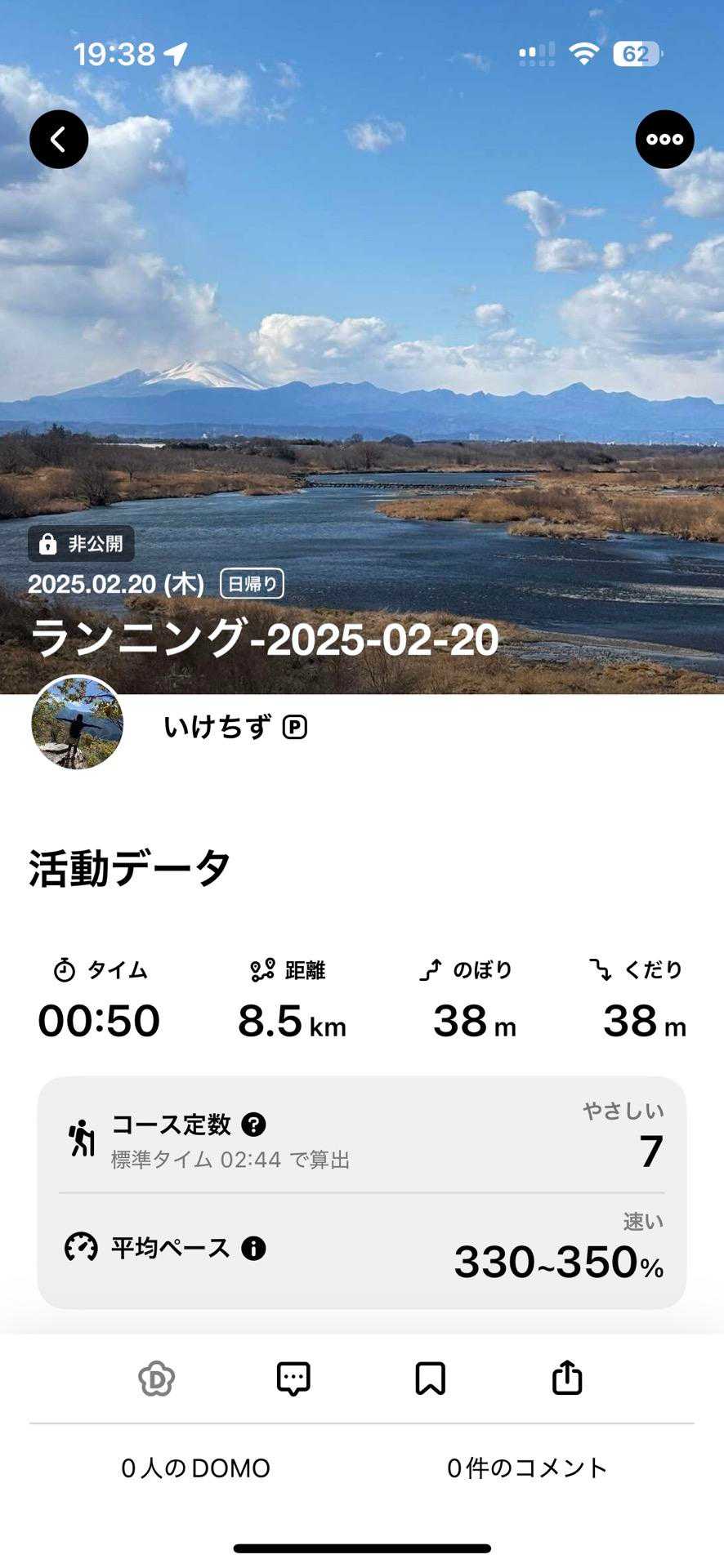Open the comment icon

293,1379
